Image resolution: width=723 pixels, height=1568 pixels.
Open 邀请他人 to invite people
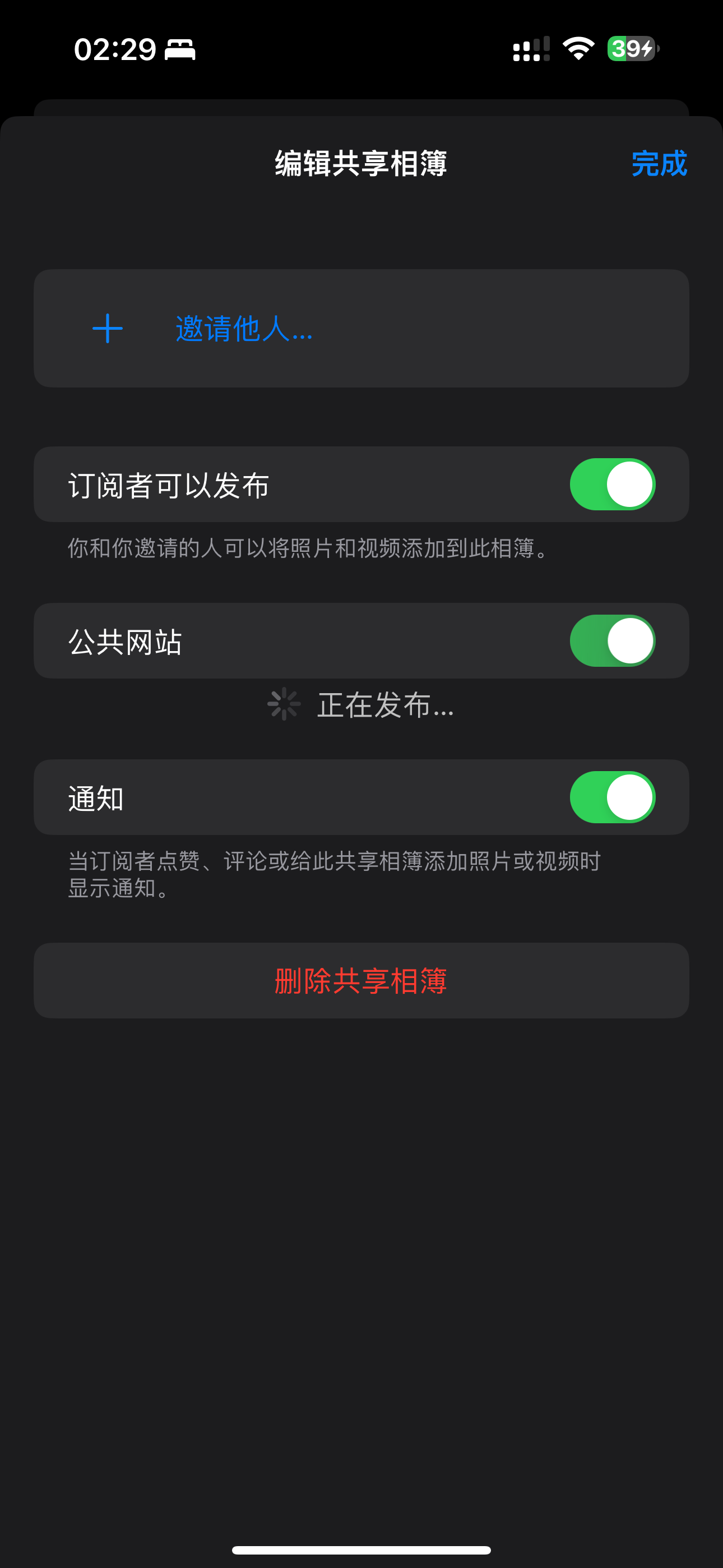pyautogui.click(x=243, y=329)
